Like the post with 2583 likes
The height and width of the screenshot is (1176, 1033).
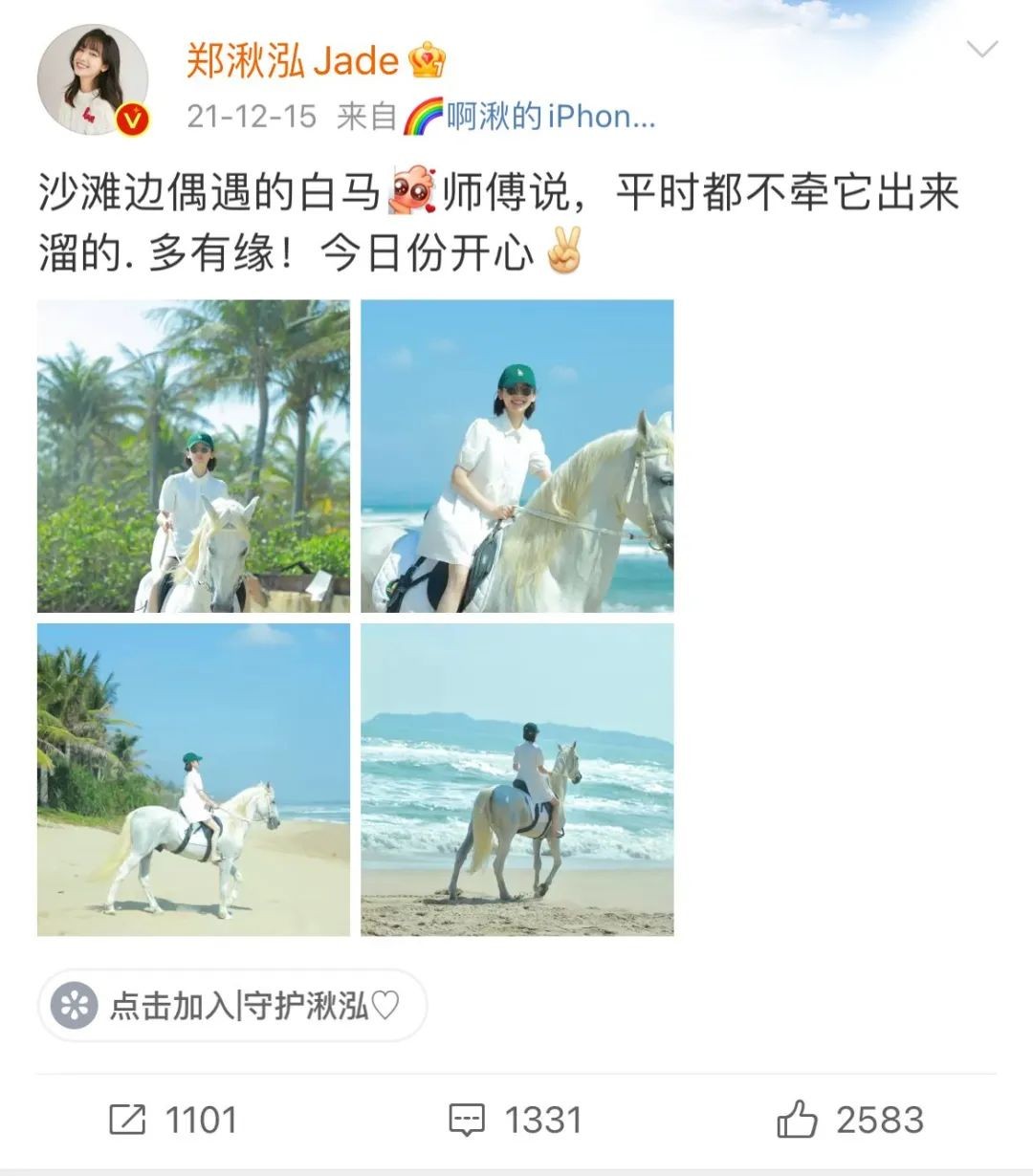coord(849,1120)
